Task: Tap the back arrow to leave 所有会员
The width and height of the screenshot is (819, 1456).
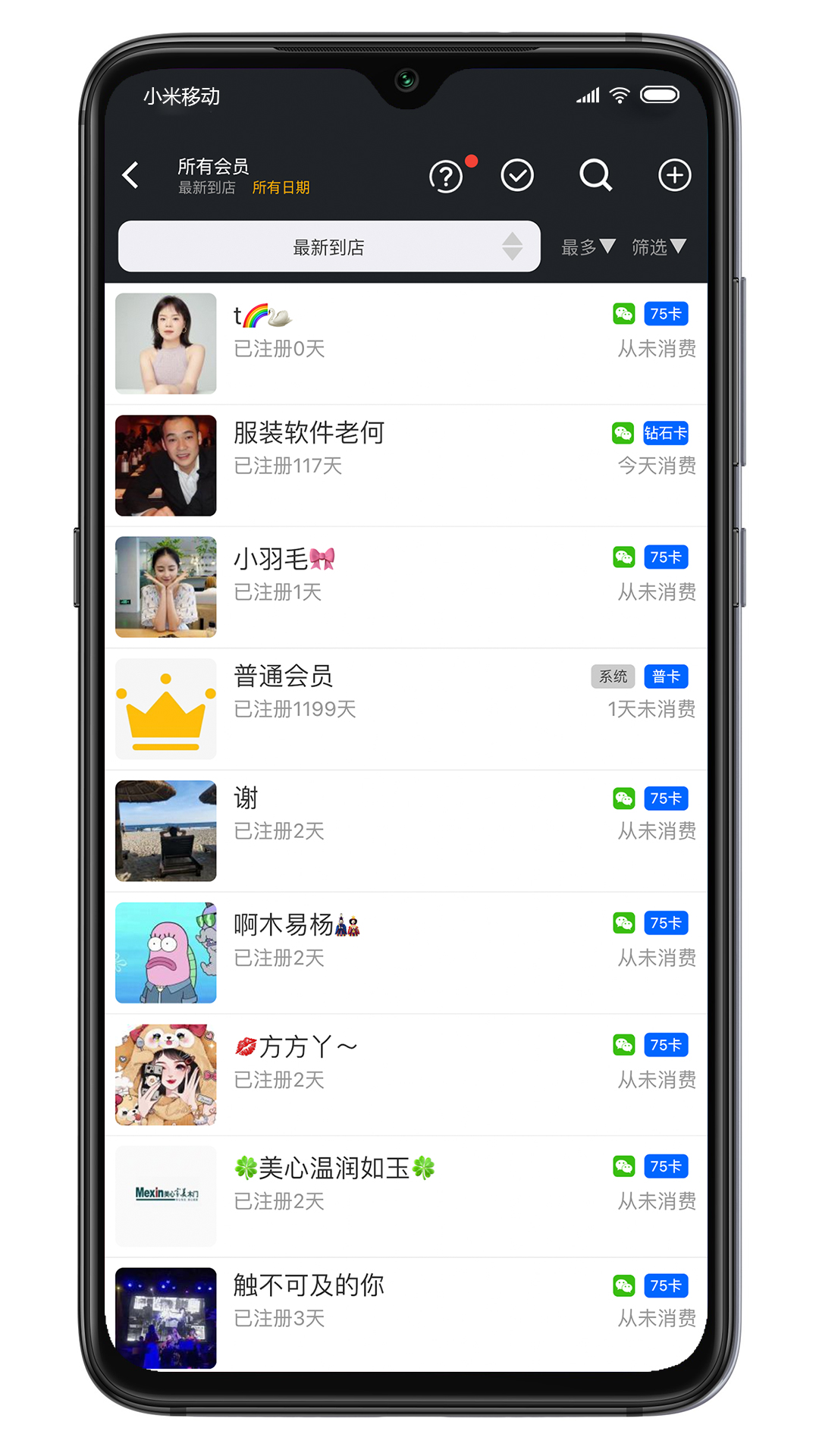Action: pyautogui.click(x=130, y=175)
